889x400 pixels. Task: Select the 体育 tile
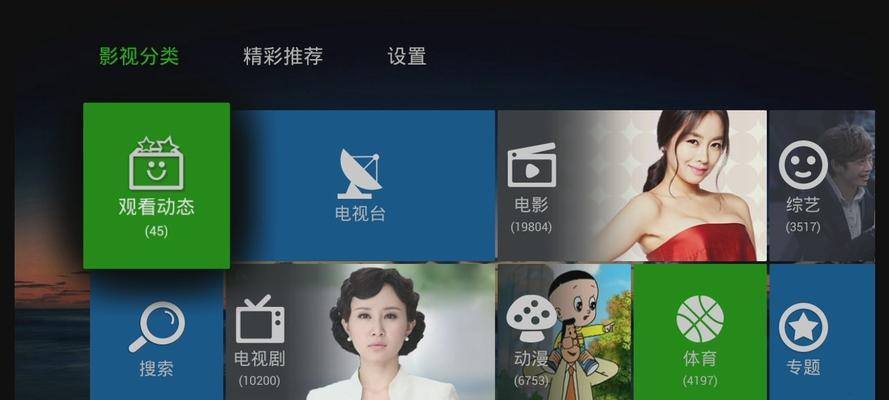click(699, 336)
